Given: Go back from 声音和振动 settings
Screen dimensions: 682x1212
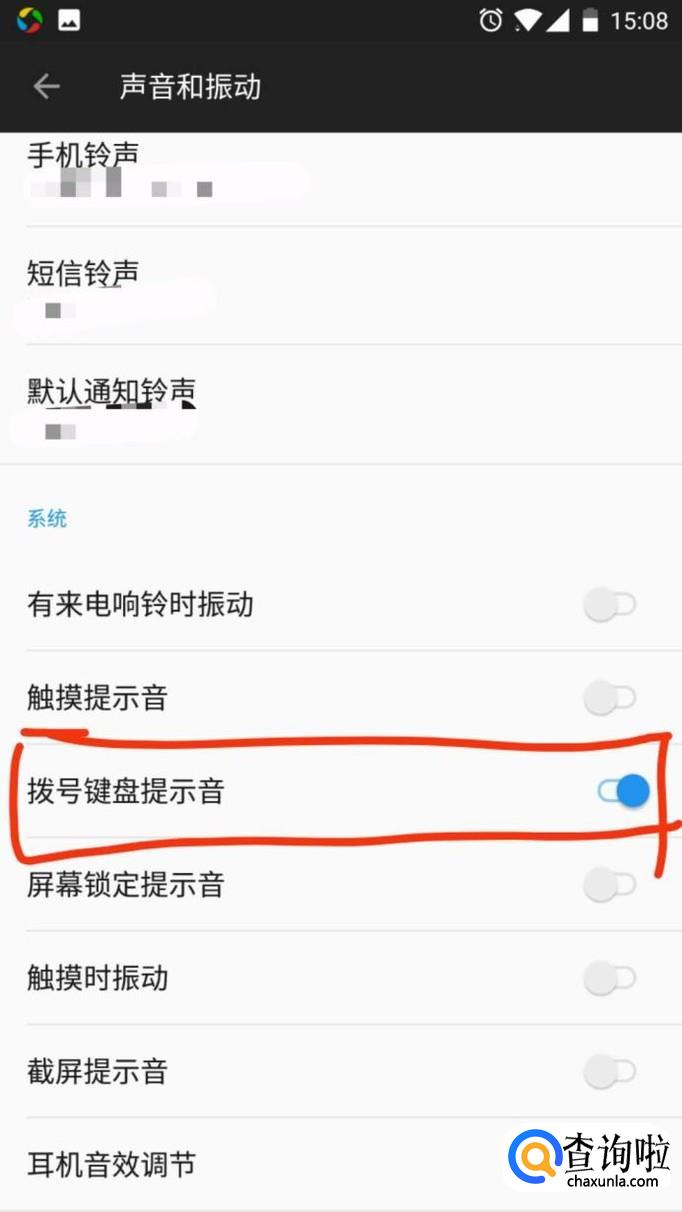Looking at the screenshot, I should (x=47, y=87).
